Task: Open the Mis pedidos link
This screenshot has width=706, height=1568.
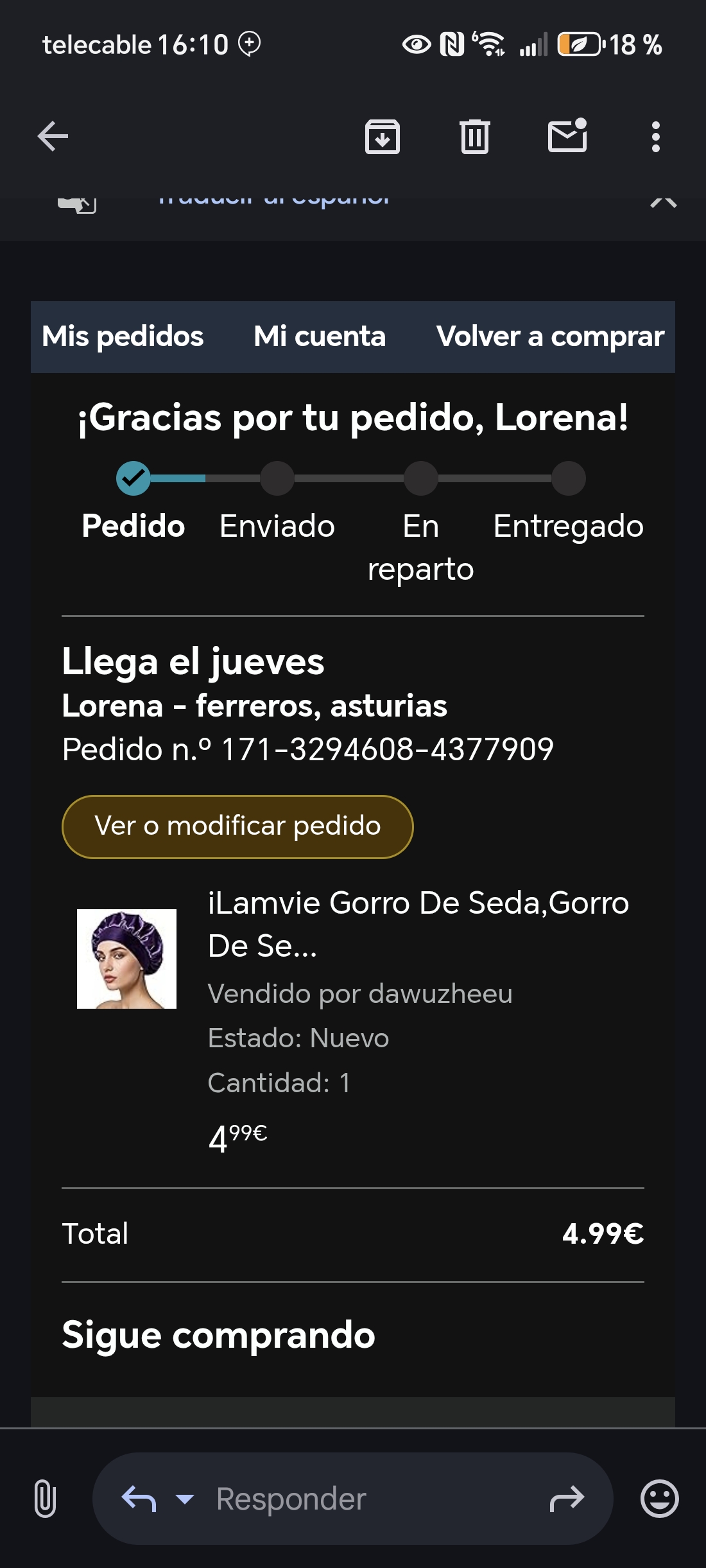Action: pos(123,336)
